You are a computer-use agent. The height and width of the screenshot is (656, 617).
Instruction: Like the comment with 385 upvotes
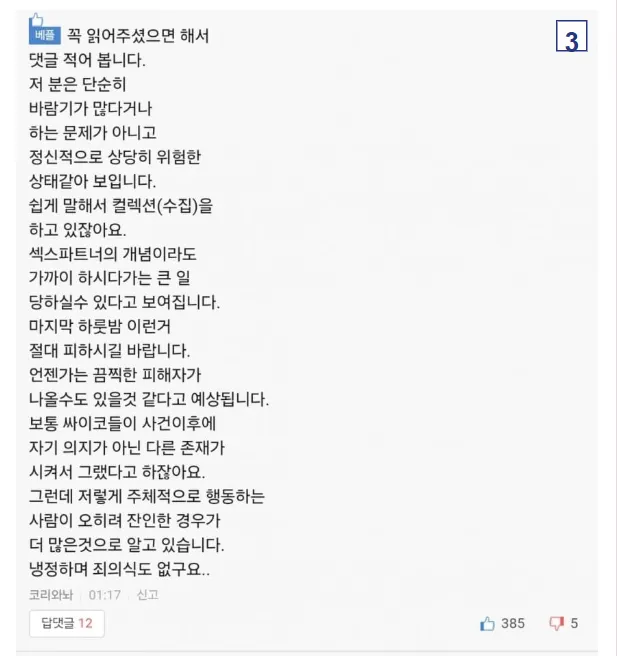click(489, 623)
